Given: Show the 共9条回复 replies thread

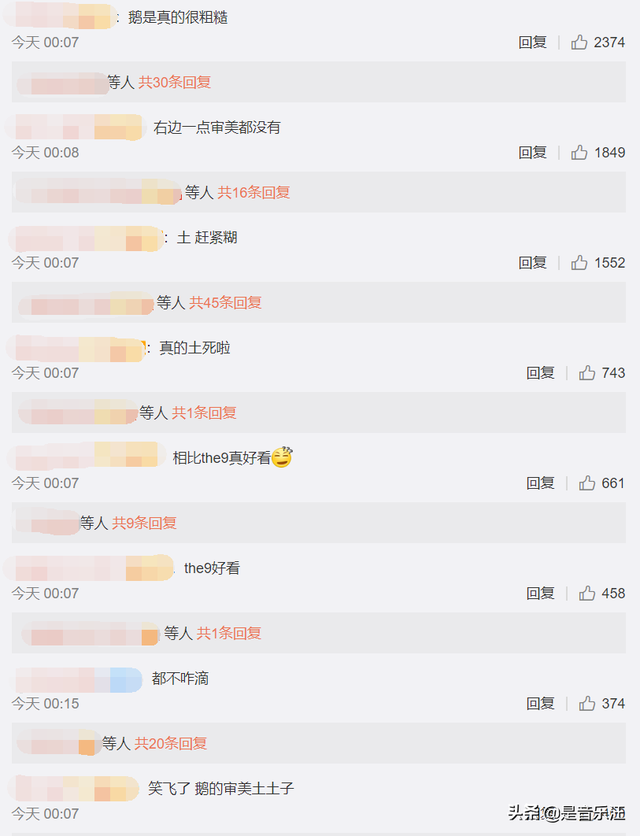Looking at the screenshot, I should [x=144, y=523].
